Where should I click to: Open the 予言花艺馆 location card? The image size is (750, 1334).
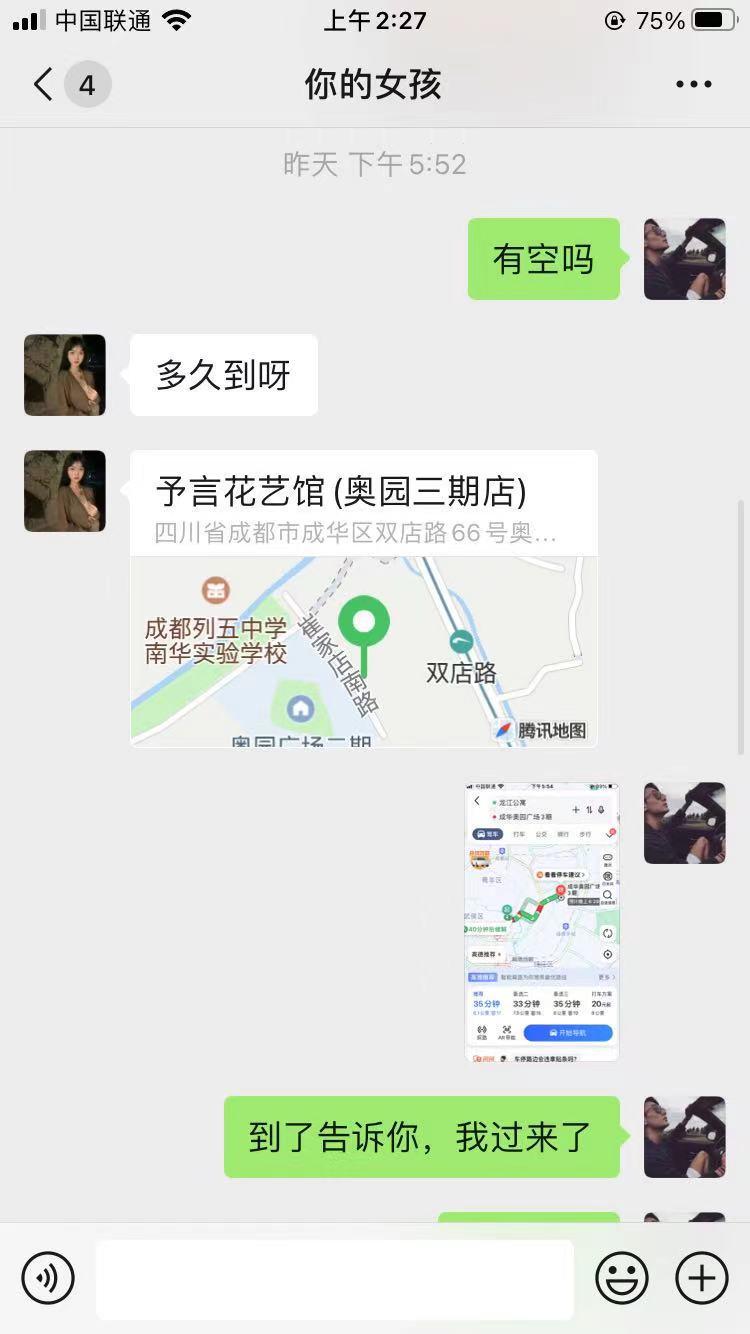[364, 598]
